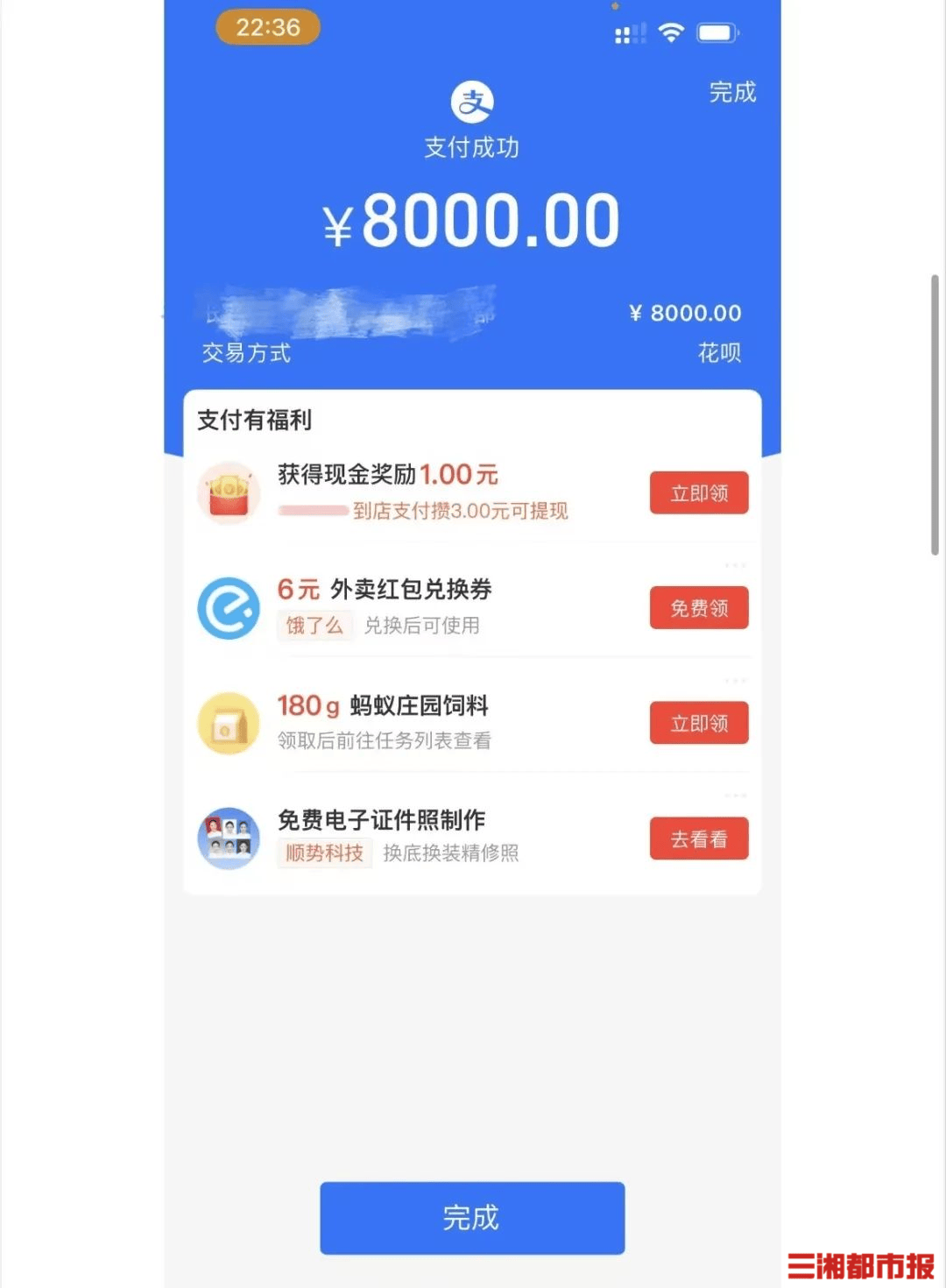Click 去看看 for ID photo service
946x1288 pixels.
699,839
